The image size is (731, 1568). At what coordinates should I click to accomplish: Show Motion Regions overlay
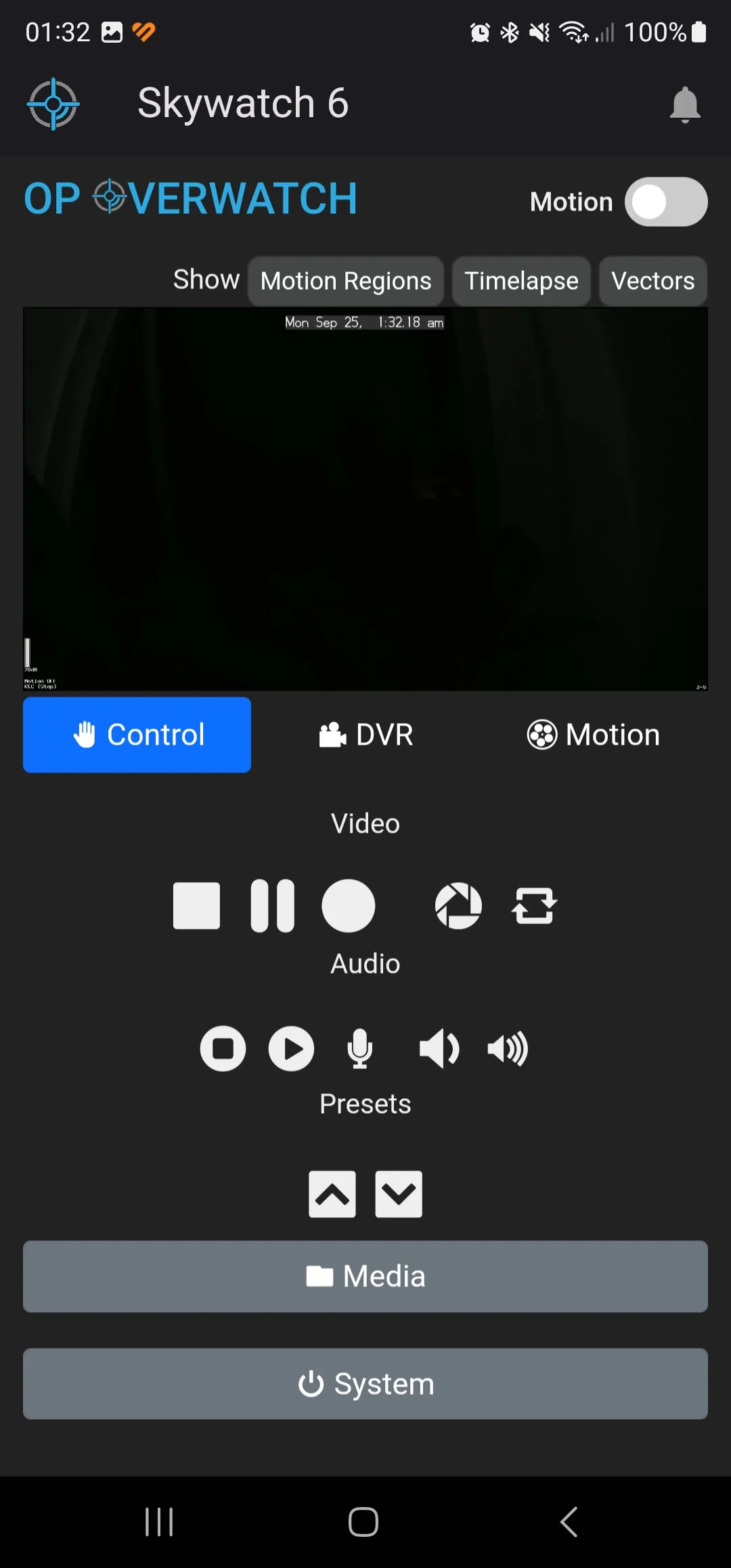pos(345,281)
